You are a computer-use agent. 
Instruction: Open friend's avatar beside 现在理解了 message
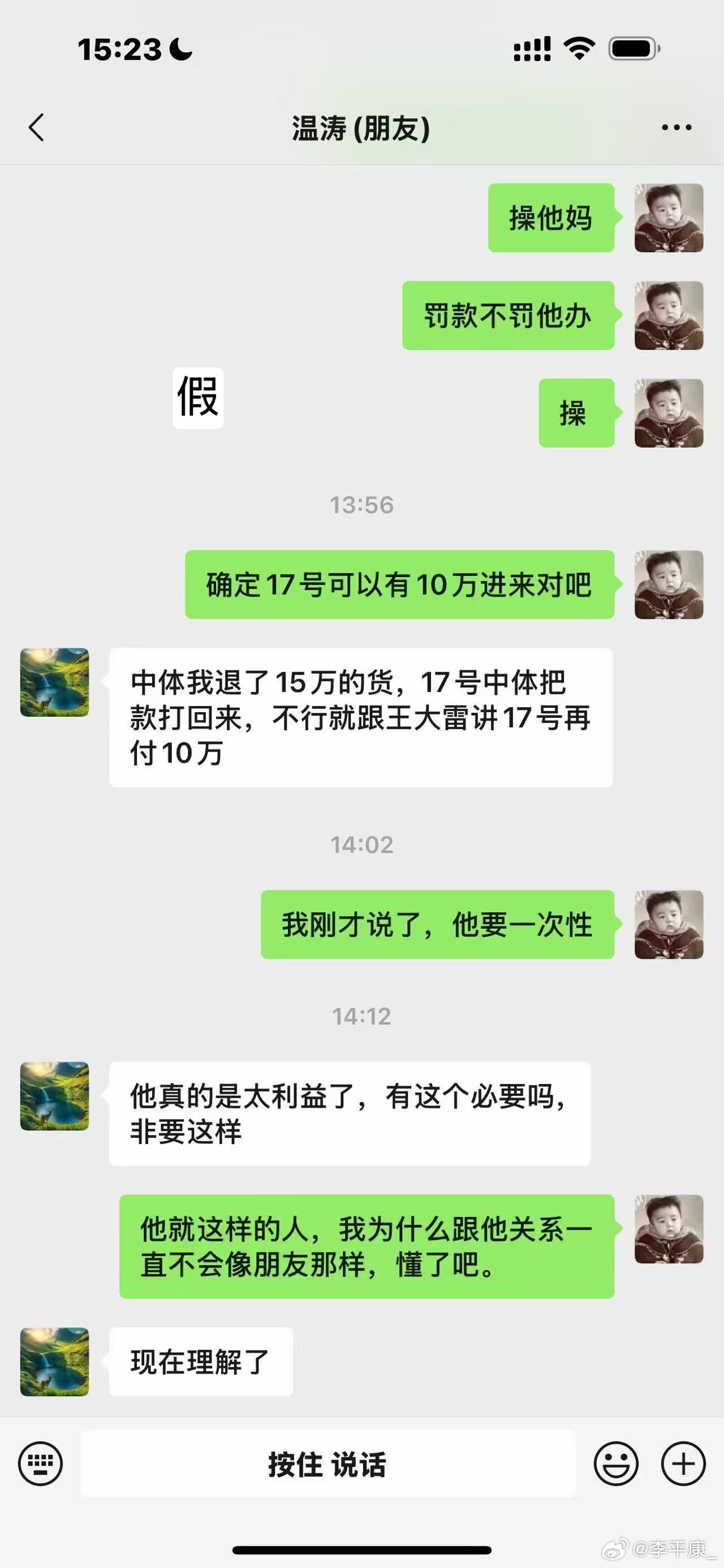click(x=55, y=1362)
